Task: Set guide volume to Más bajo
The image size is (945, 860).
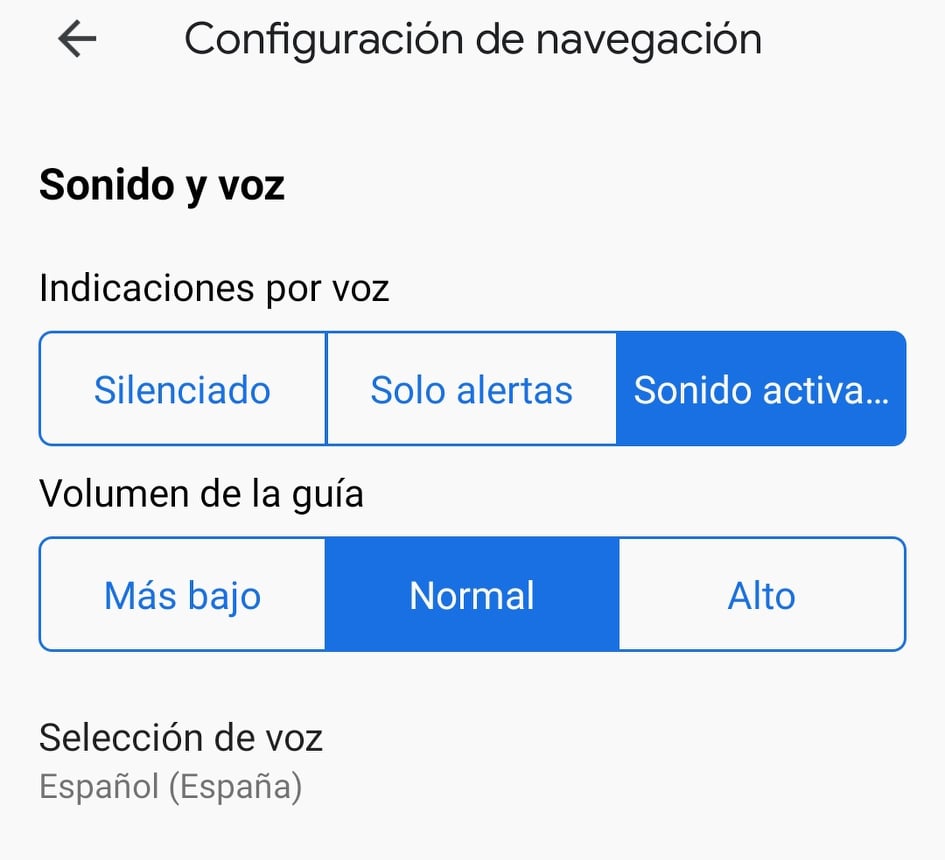Action: 182,596
